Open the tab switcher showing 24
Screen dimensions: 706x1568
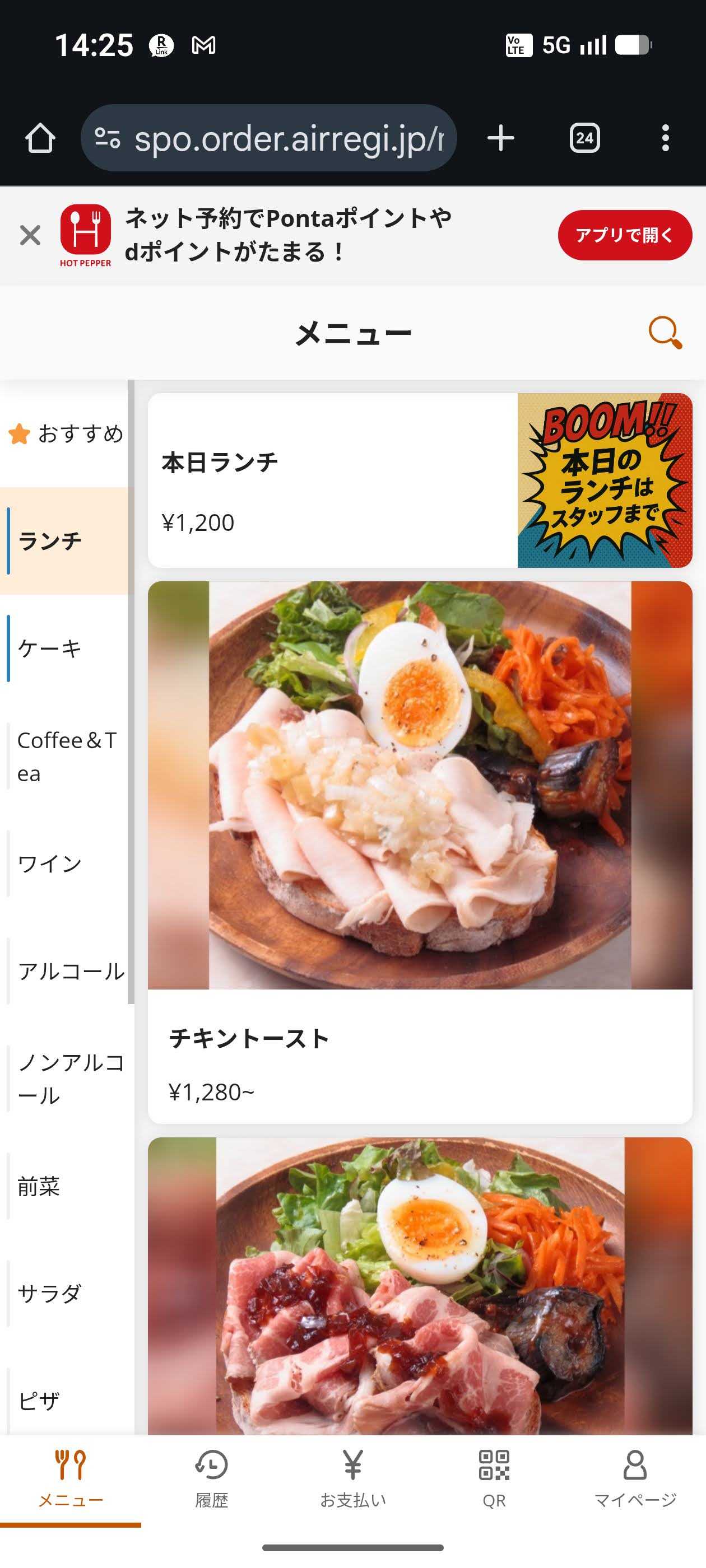click(x=584, y=137)
